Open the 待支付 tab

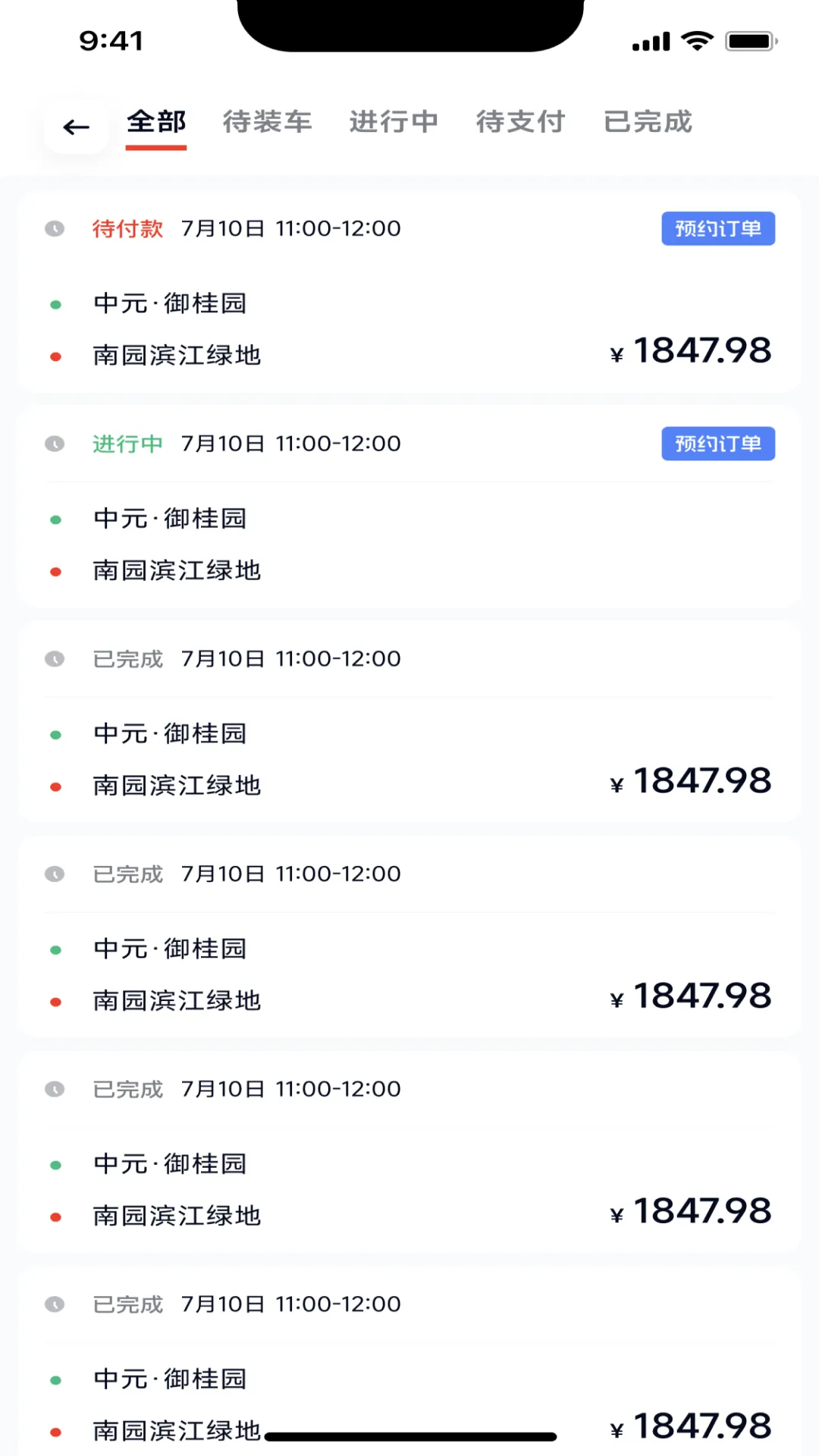pyautogui.click(x=519, y=121)
